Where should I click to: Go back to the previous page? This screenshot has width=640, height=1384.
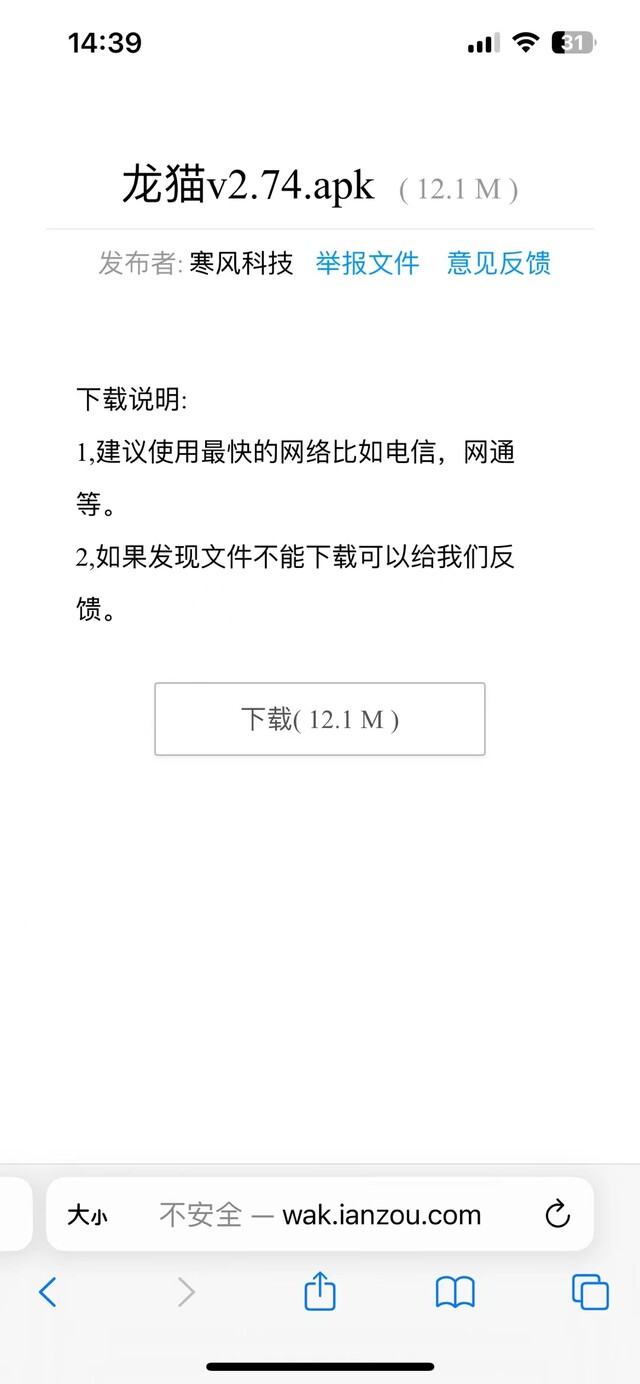coord(47,1292)
